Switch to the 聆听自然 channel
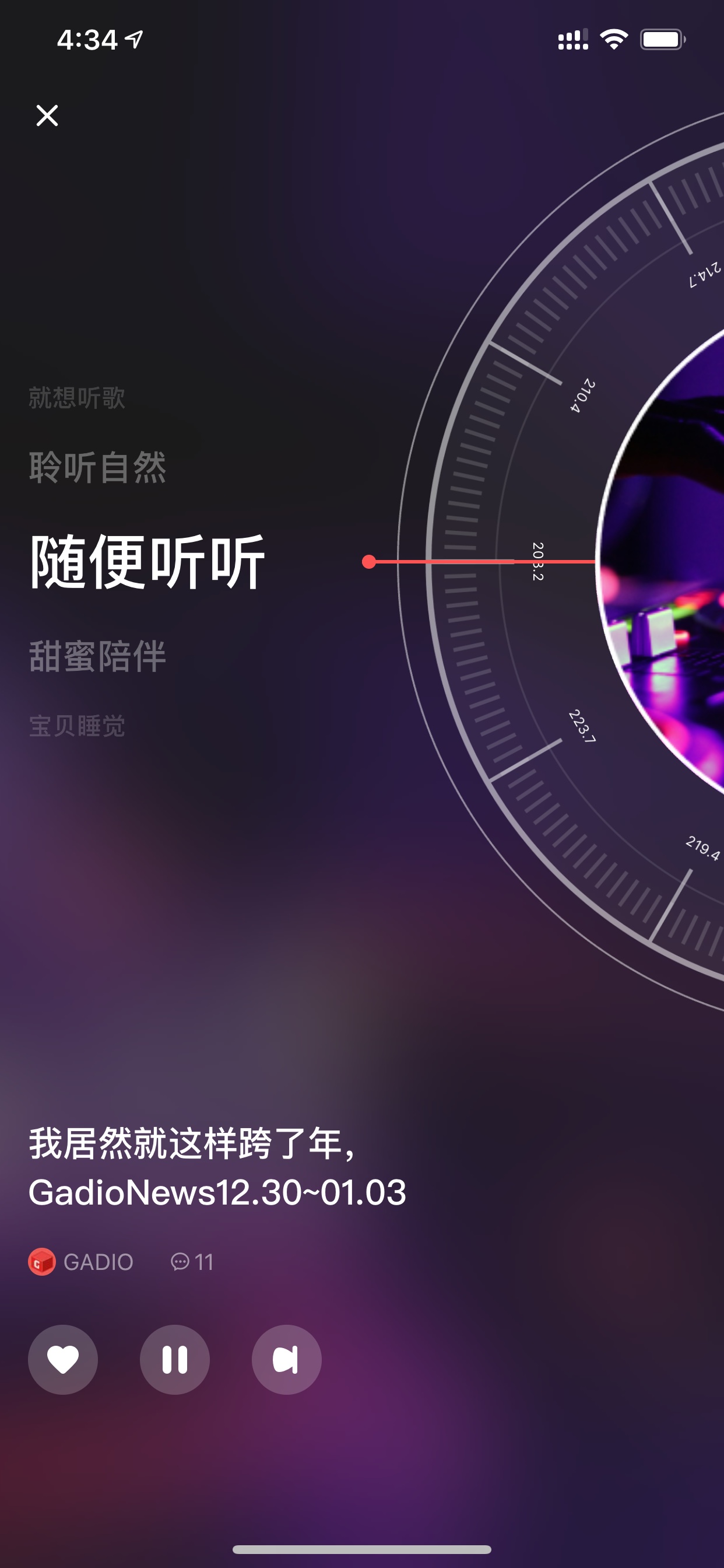Viewport: 724px width, 1568px height. 97,467
